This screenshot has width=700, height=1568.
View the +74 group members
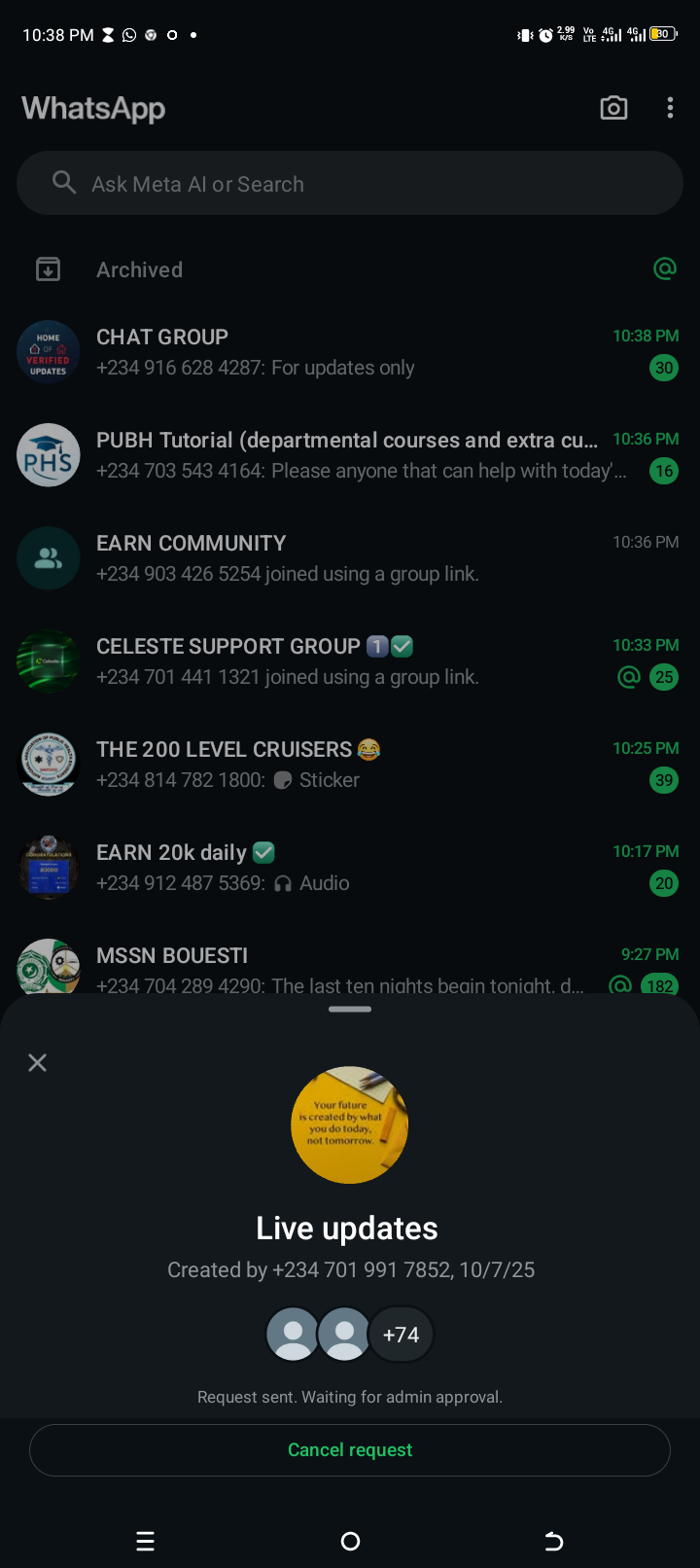point(401,1335)
